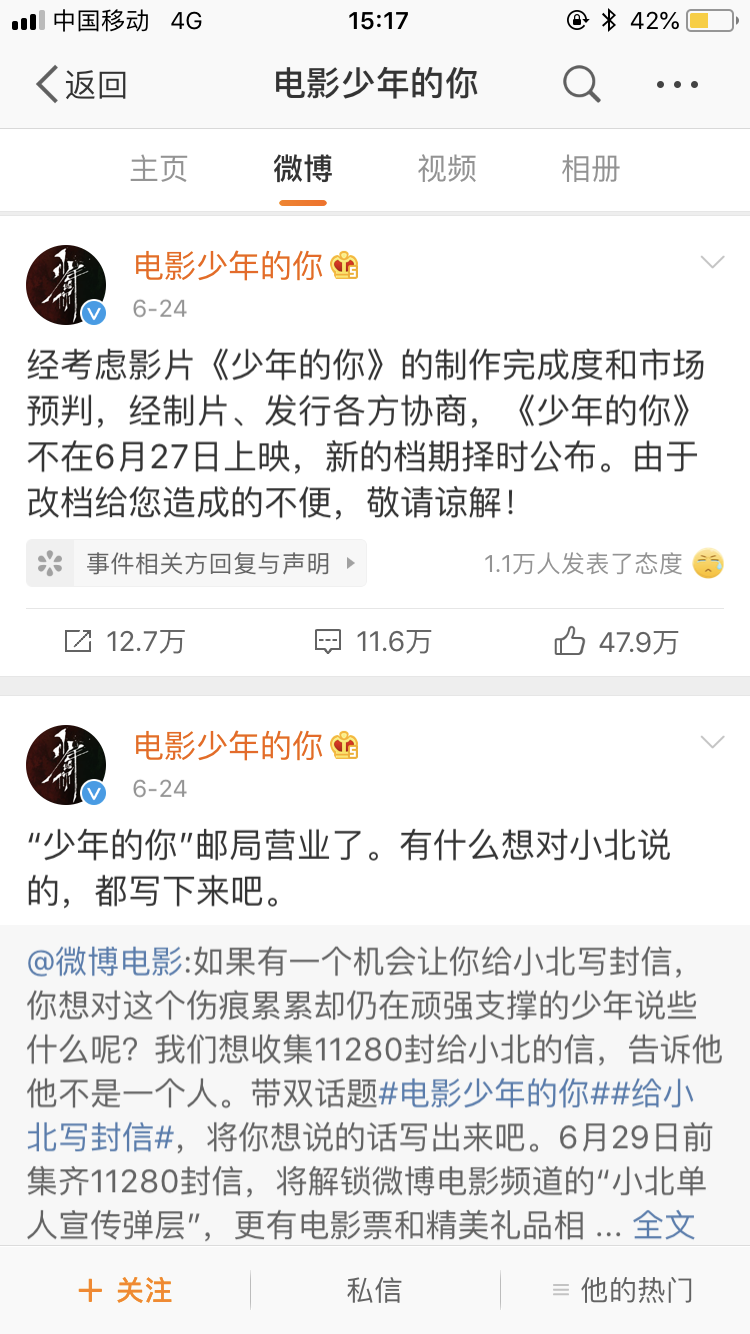Open search in the profile header
This screenshot has width=750, height=1334.
581,85
